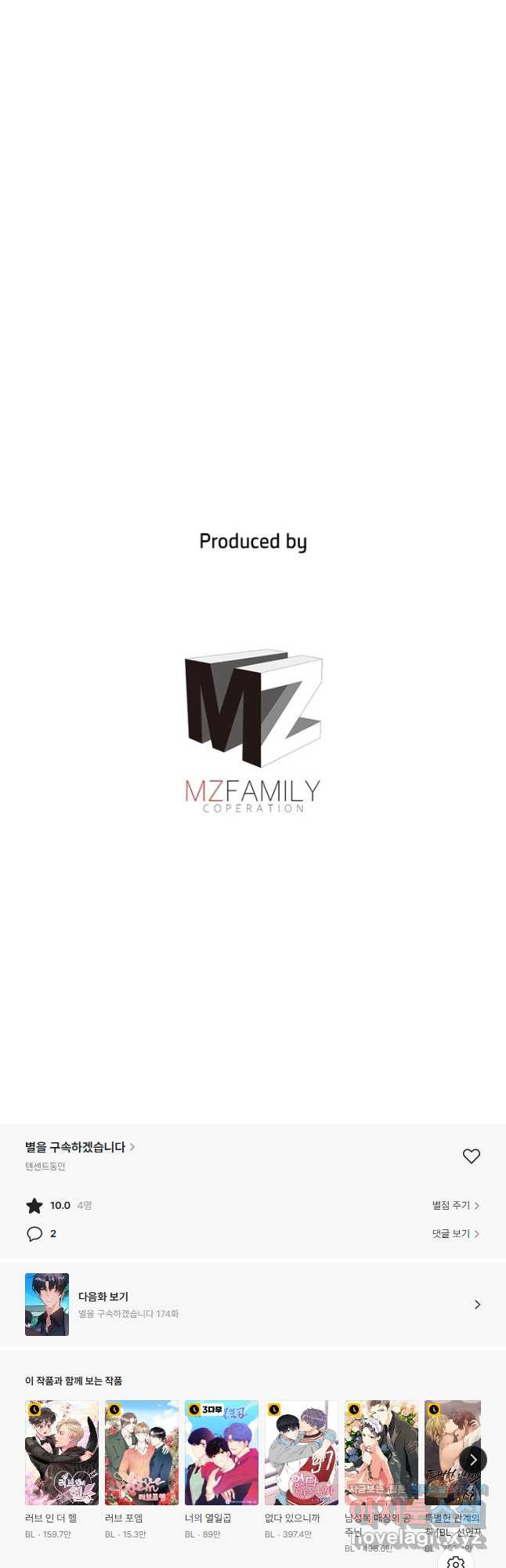506x1568 pixels.
Task: Show more recommended titles with arrow
Action: [472, 1460]
